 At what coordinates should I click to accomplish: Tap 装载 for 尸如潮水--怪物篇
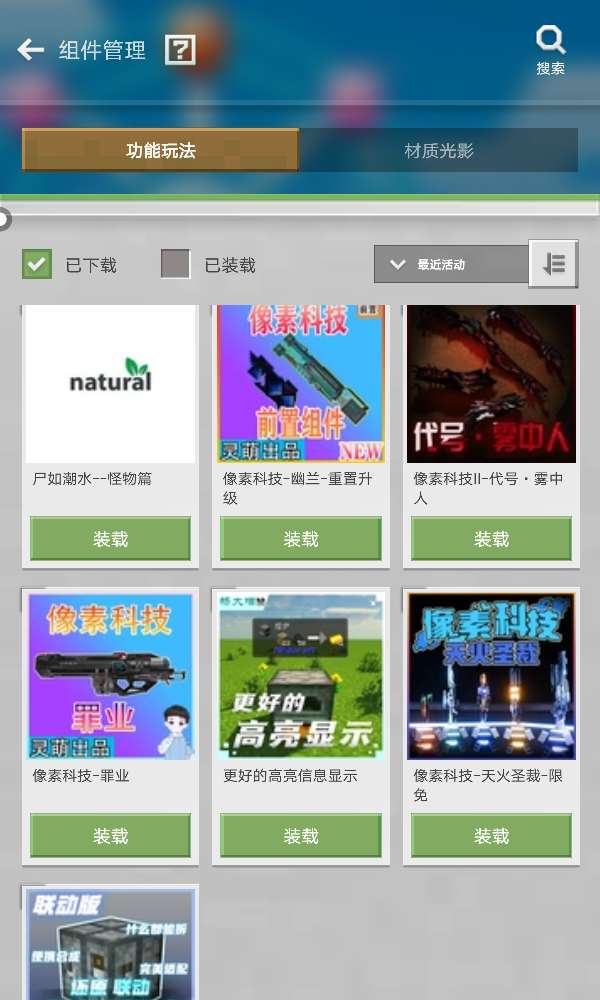click(x=110, y=539)
